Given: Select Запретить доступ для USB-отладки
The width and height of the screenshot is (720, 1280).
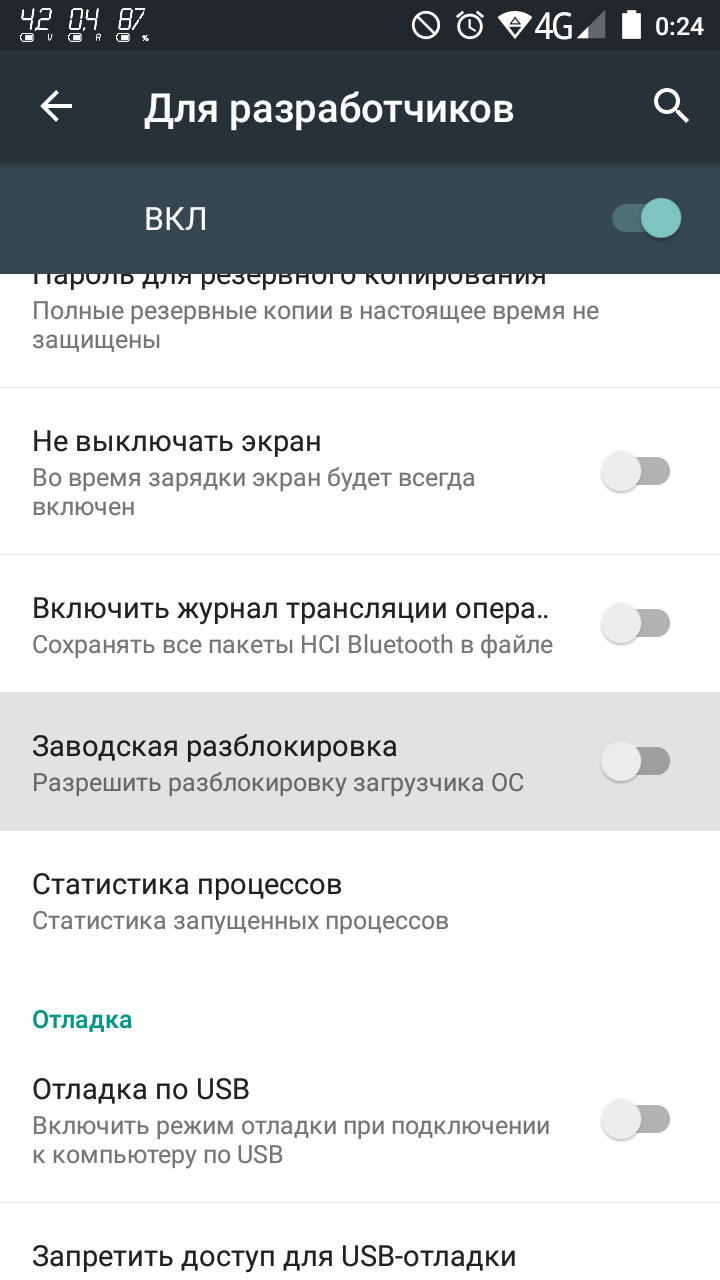Looking at the screenshot, I should 275,1256.
